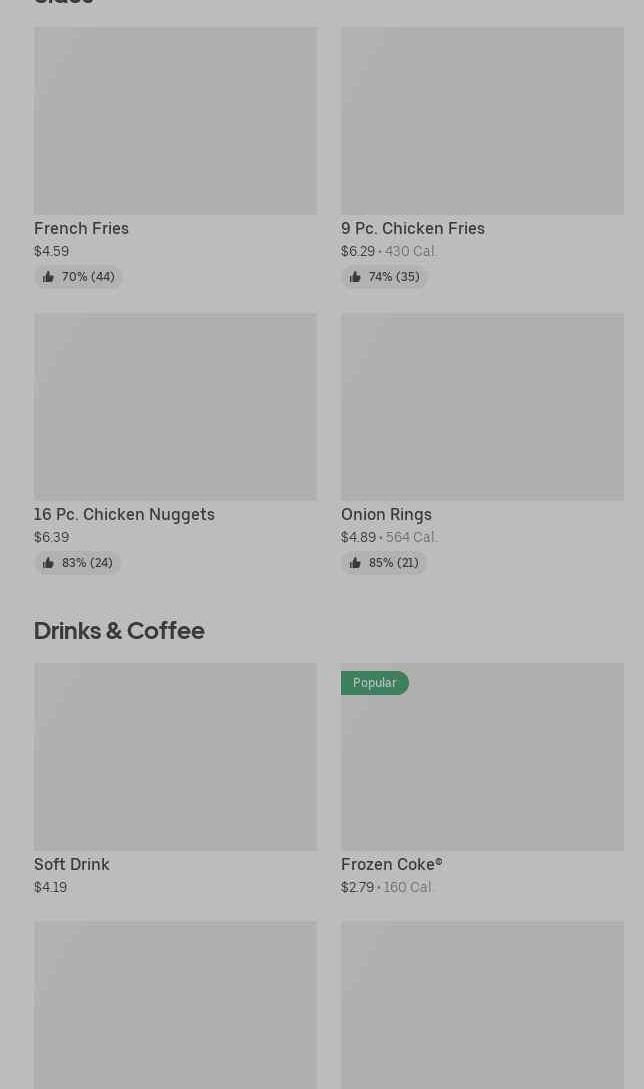Choose the Onion Rings side

click(x=482, y=443)
